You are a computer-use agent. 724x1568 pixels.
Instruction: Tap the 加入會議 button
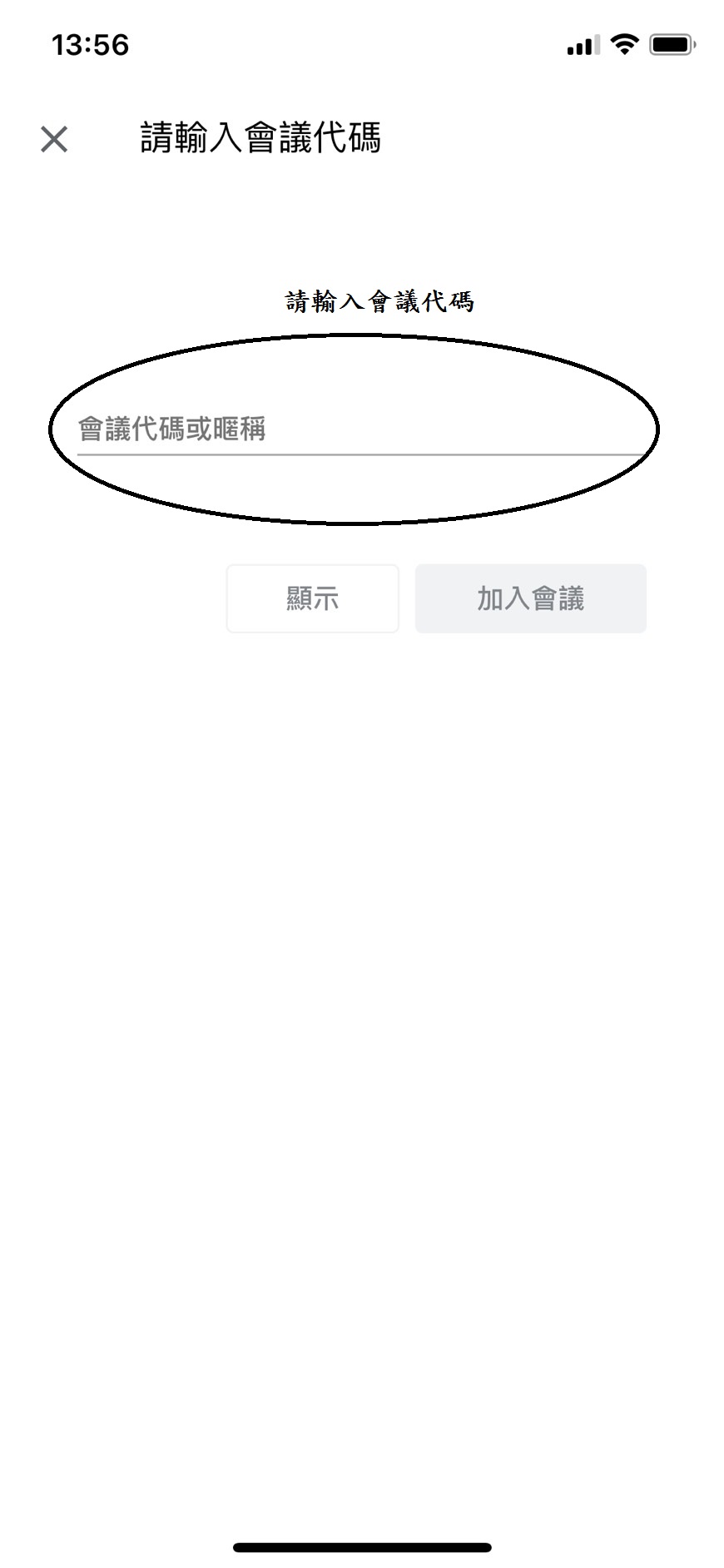point(530,598)
